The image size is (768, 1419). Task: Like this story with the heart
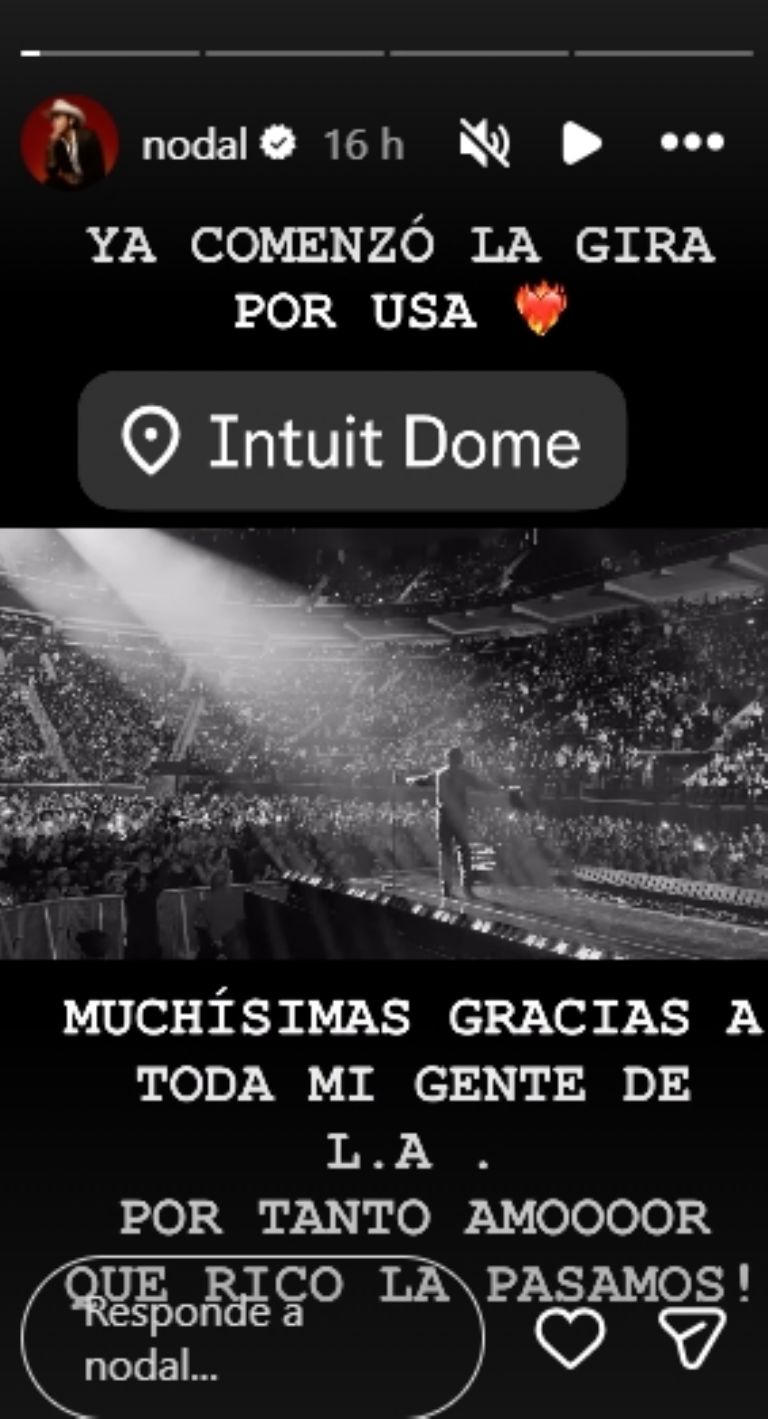click(x=570, y=1337)
